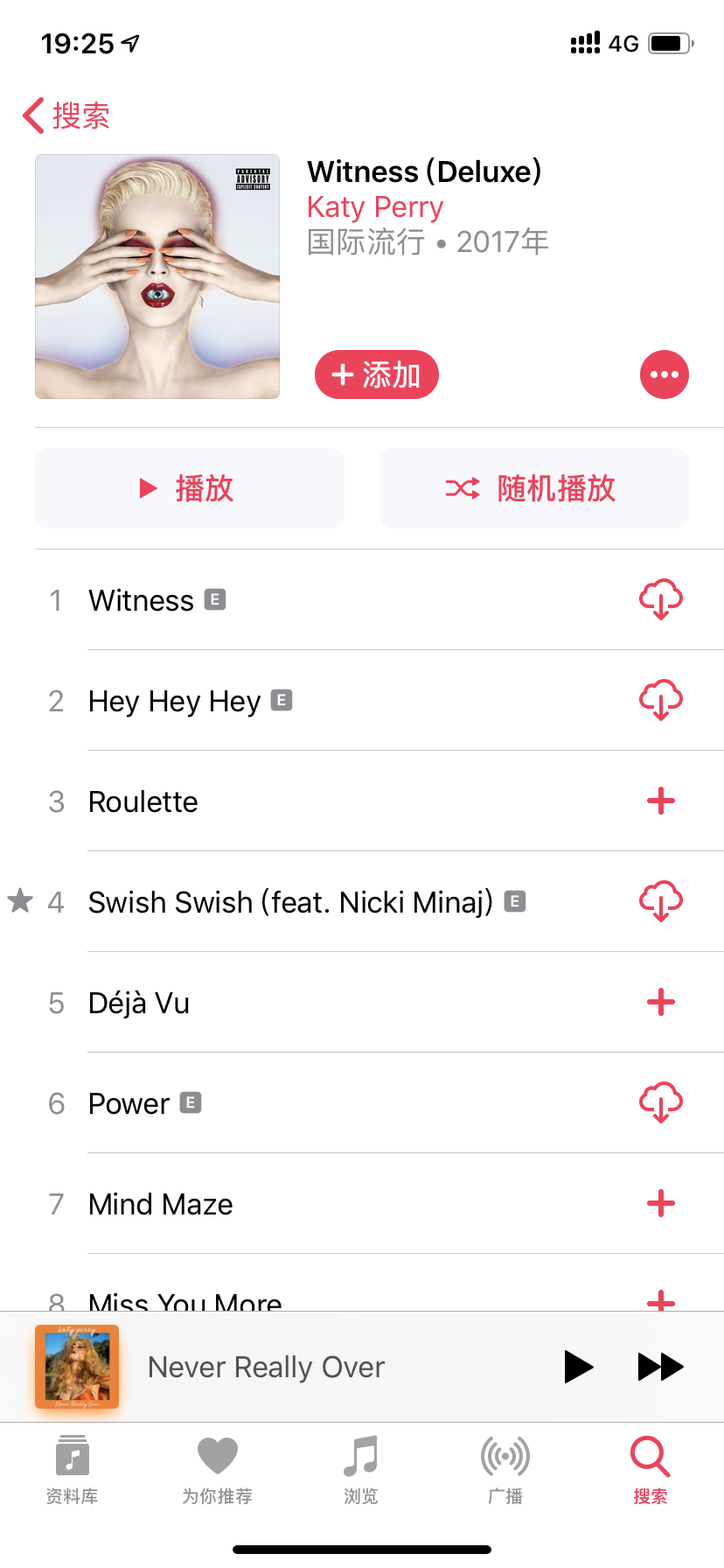This screenshot has width=724, height=1568.
Task: Tap the 添加 button to add the album
Action: 376,374
